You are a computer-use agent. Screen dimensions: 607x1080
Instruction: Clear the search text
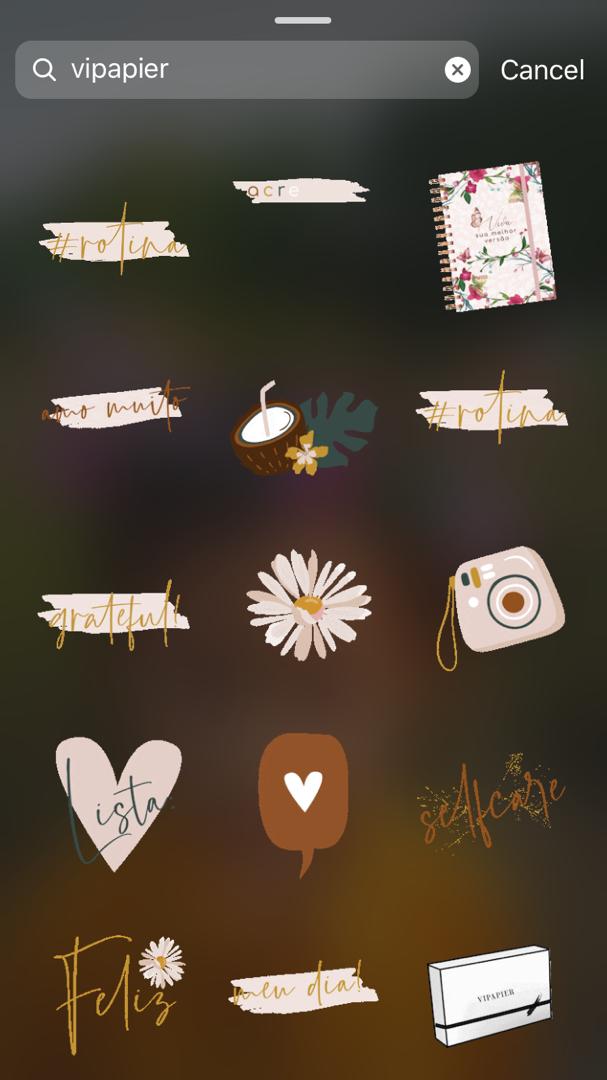[457, 70]
